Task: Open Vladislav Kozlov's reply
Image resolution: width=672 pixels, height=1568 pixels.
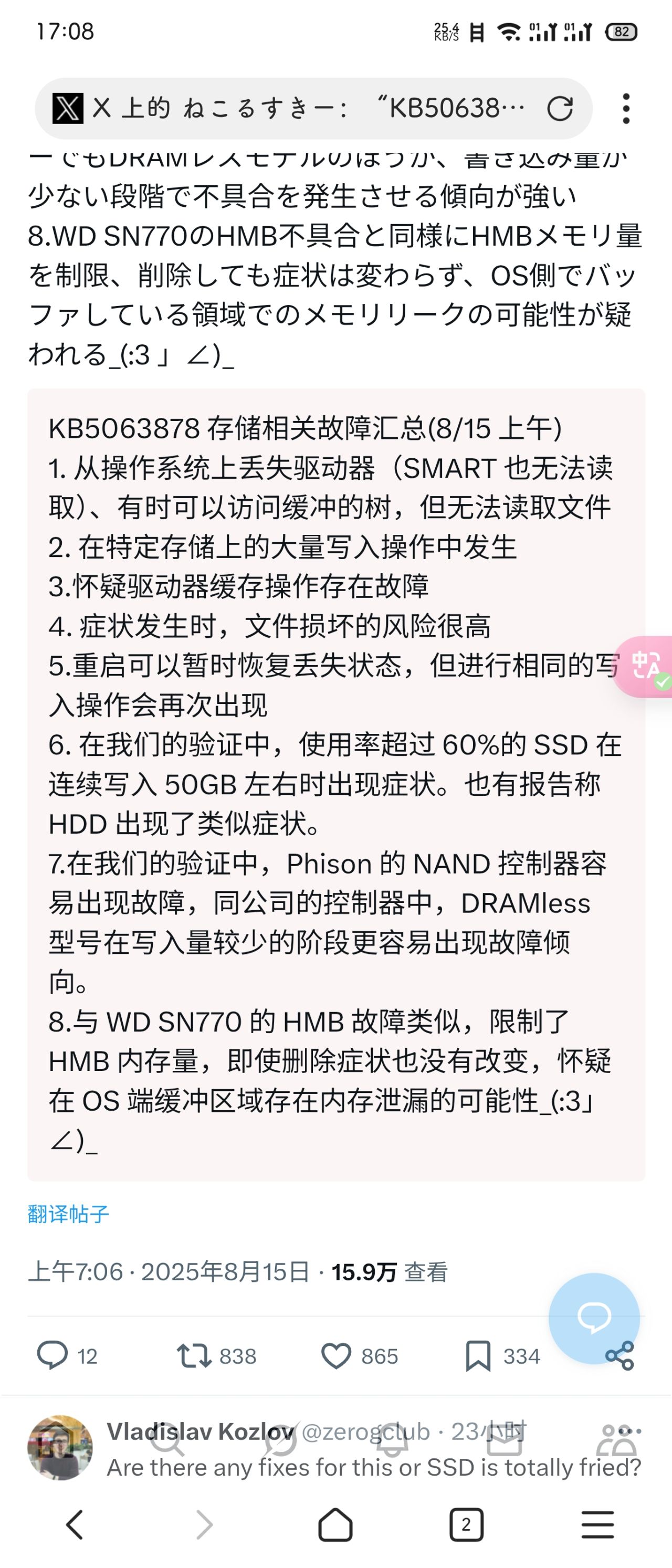Action: [x=374, y=1467]
